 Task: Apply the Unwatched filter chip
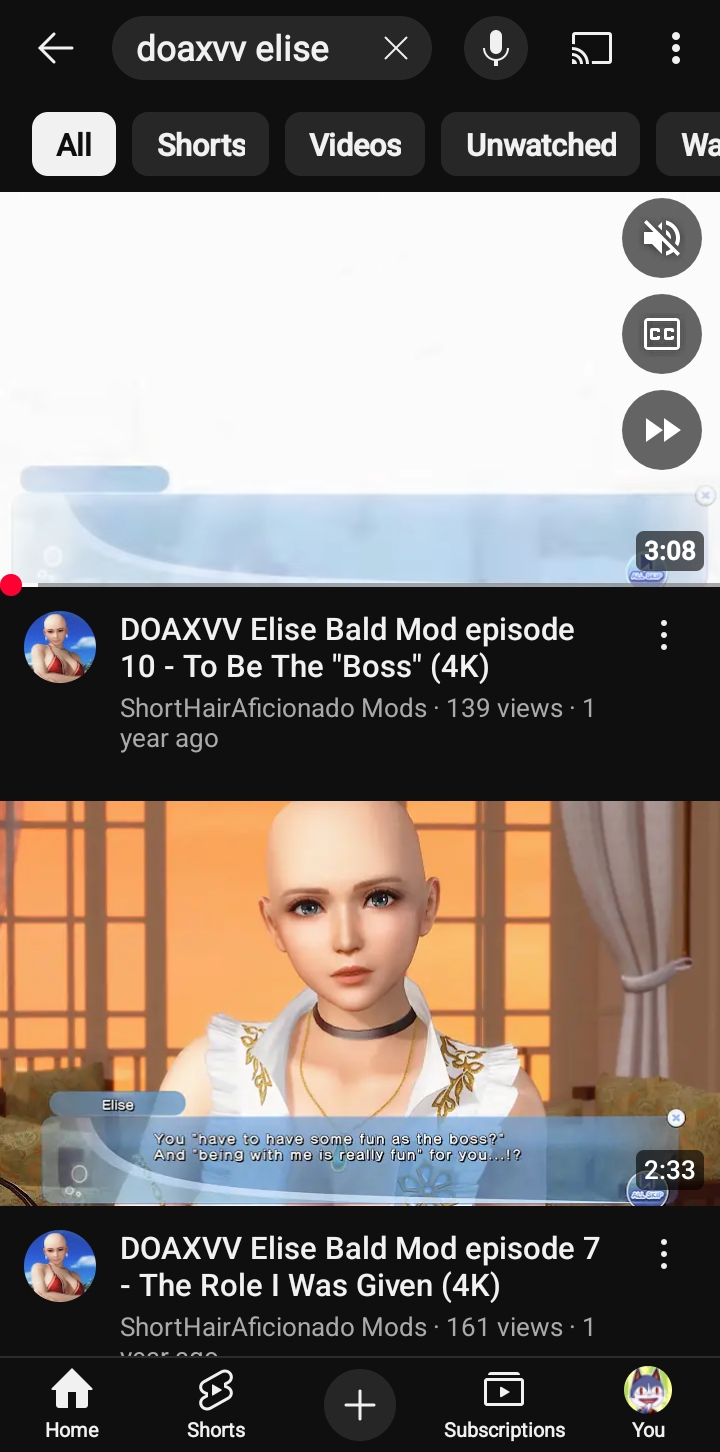coord(541,145)
